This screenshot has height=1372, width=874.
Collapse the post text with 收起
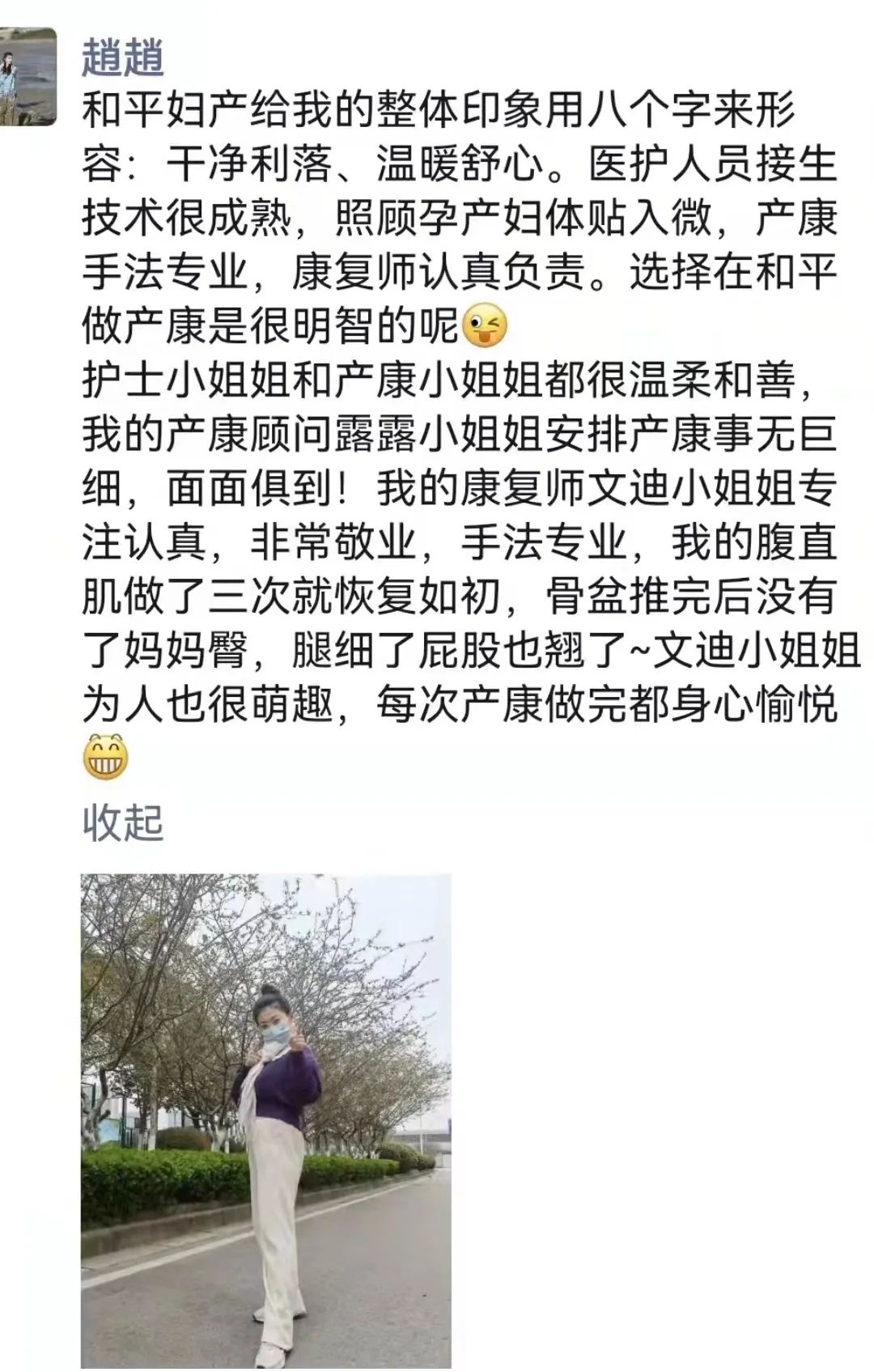coord(123,822)
